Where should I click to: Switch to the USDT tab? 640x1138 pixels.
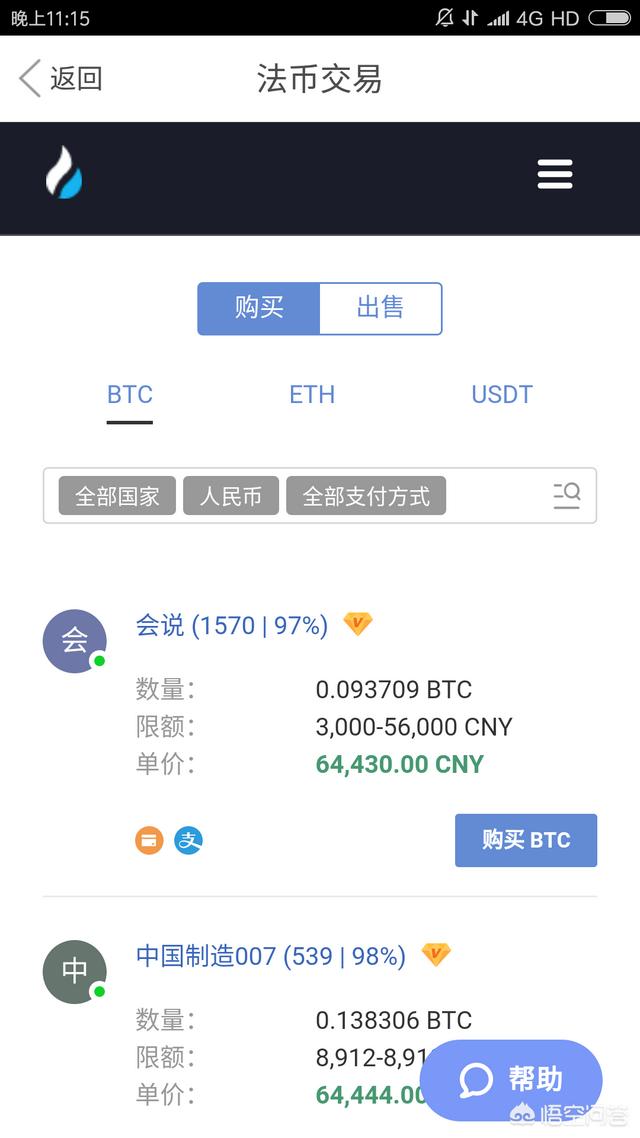[x=502, y=394]
